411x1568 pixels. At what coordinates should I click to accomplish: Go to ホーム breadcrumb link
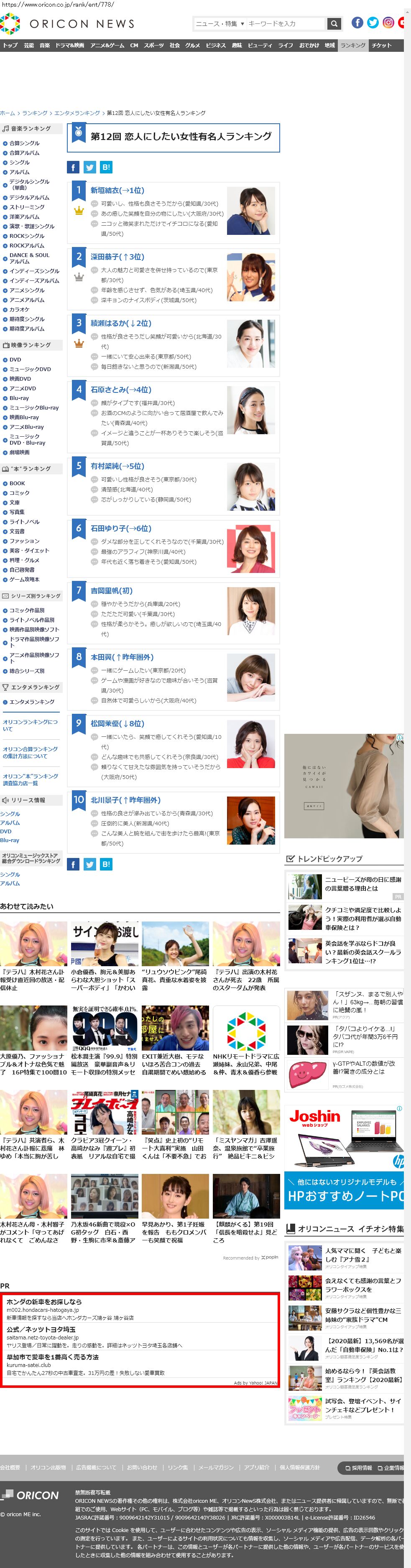(7, 113)
